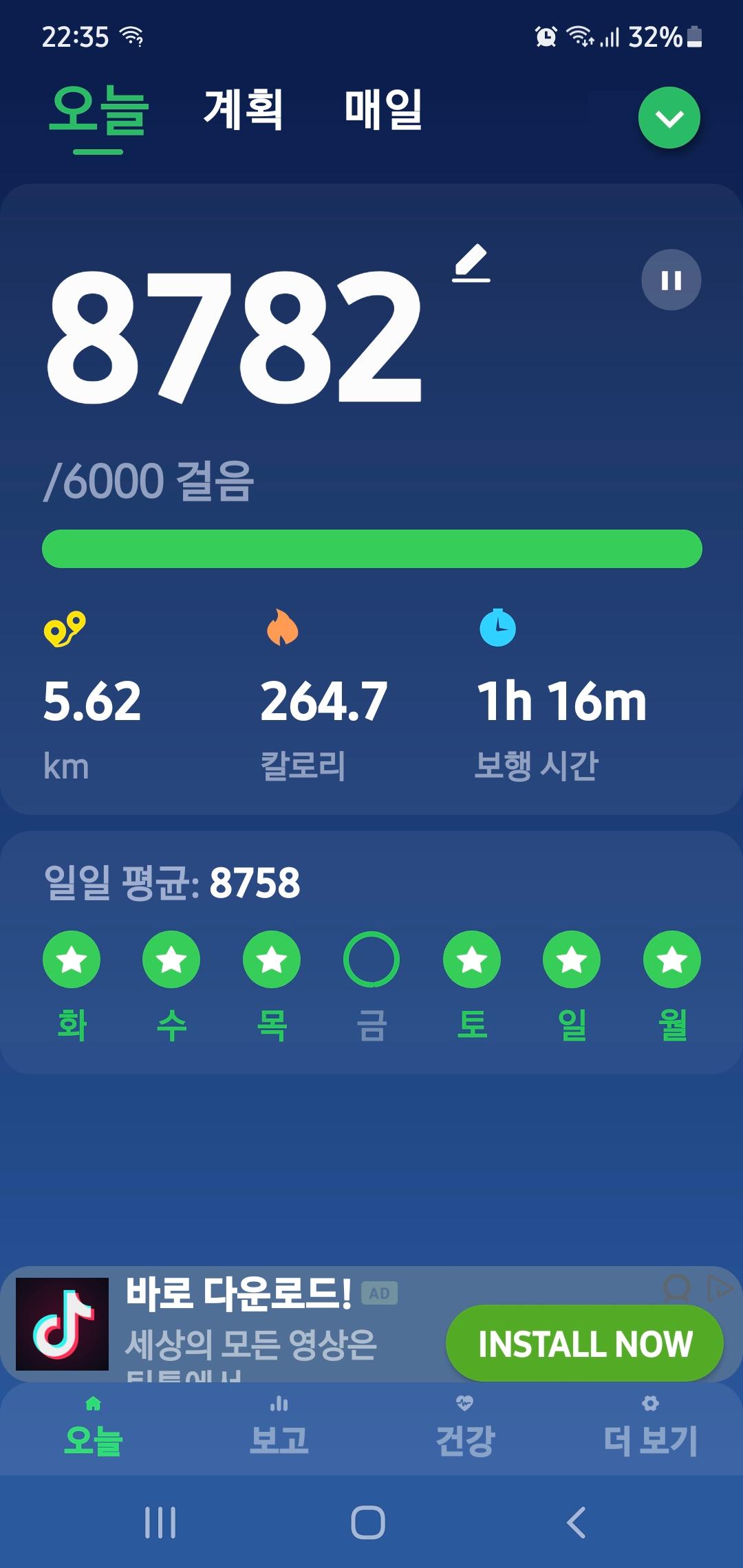The image size is (743, 1568).
Task: Edit the step count with pencil icon
Action: coord(471,264)
